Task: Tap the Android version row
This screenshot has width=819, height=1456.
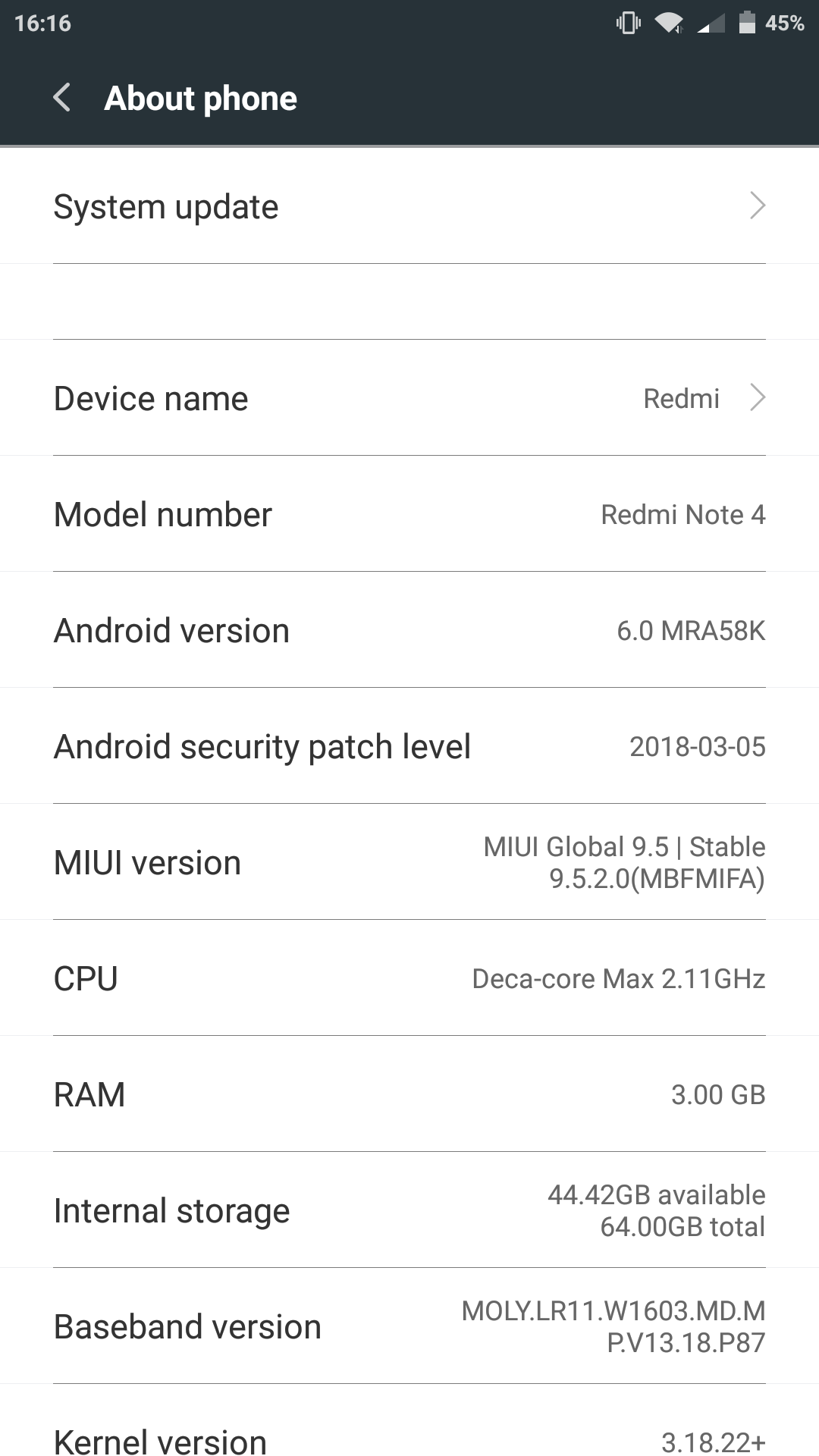Action: pos(409,630)
